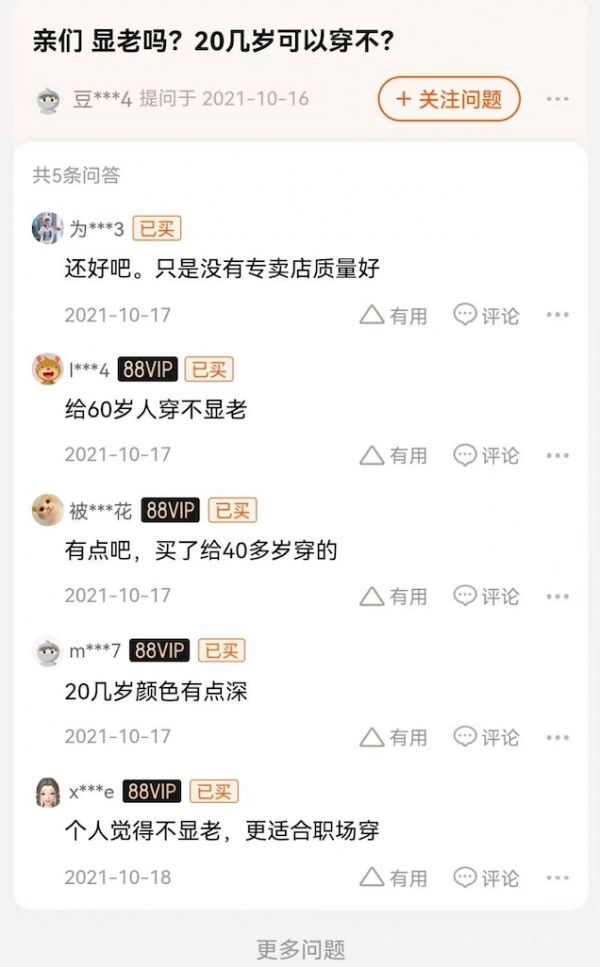The image size is (600, 967).
Task: Mark 为***3's answer as 有用
Action: [393, 315]
